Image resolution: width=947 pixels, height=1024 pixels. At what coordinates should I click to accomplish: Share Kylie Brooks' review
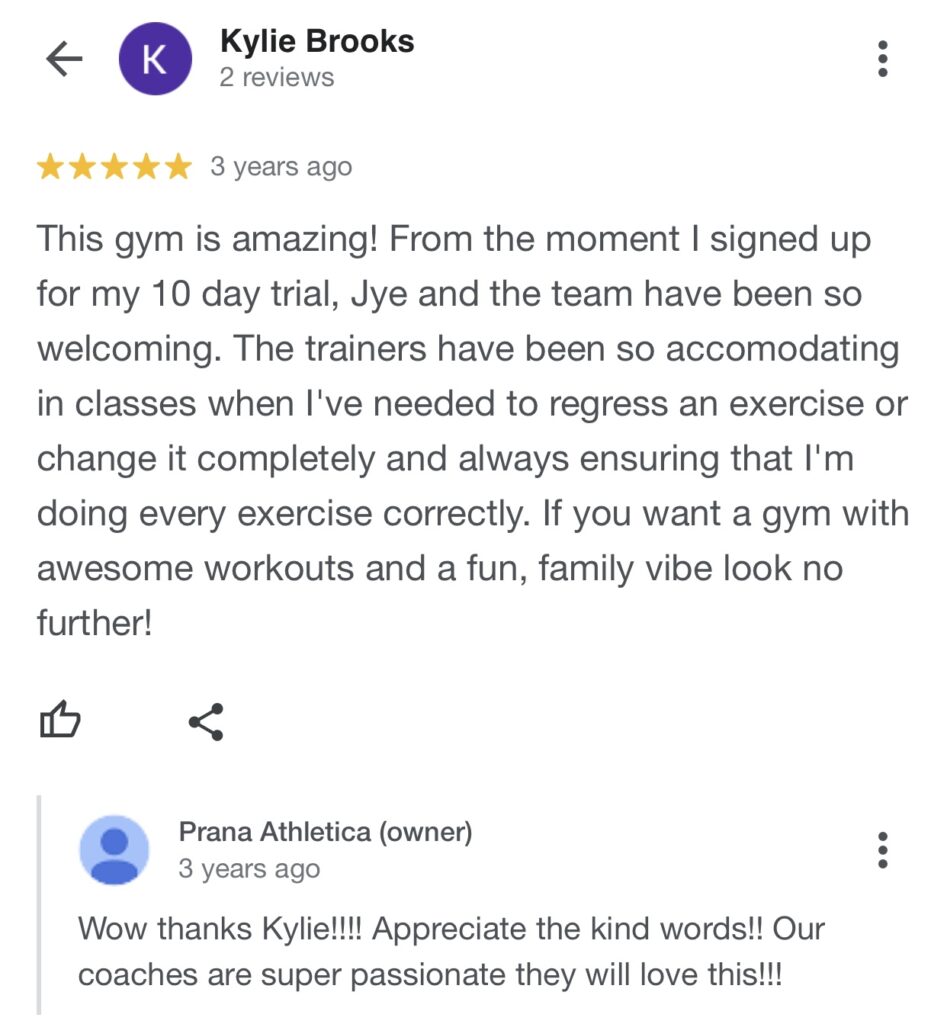click(206, 721)
